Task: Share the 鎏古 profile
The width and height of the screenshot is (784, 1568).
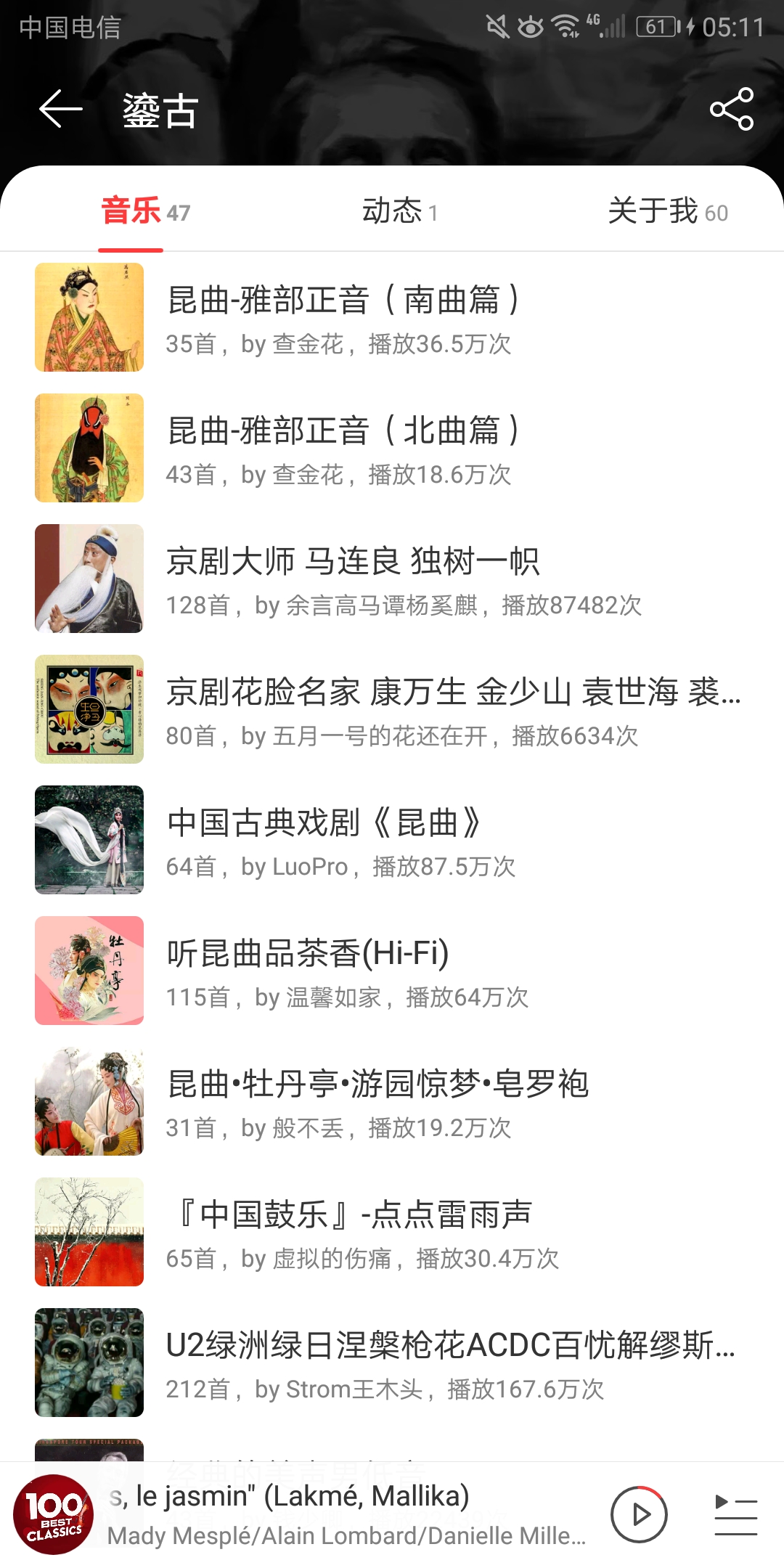Action: [x=731, y=110]
